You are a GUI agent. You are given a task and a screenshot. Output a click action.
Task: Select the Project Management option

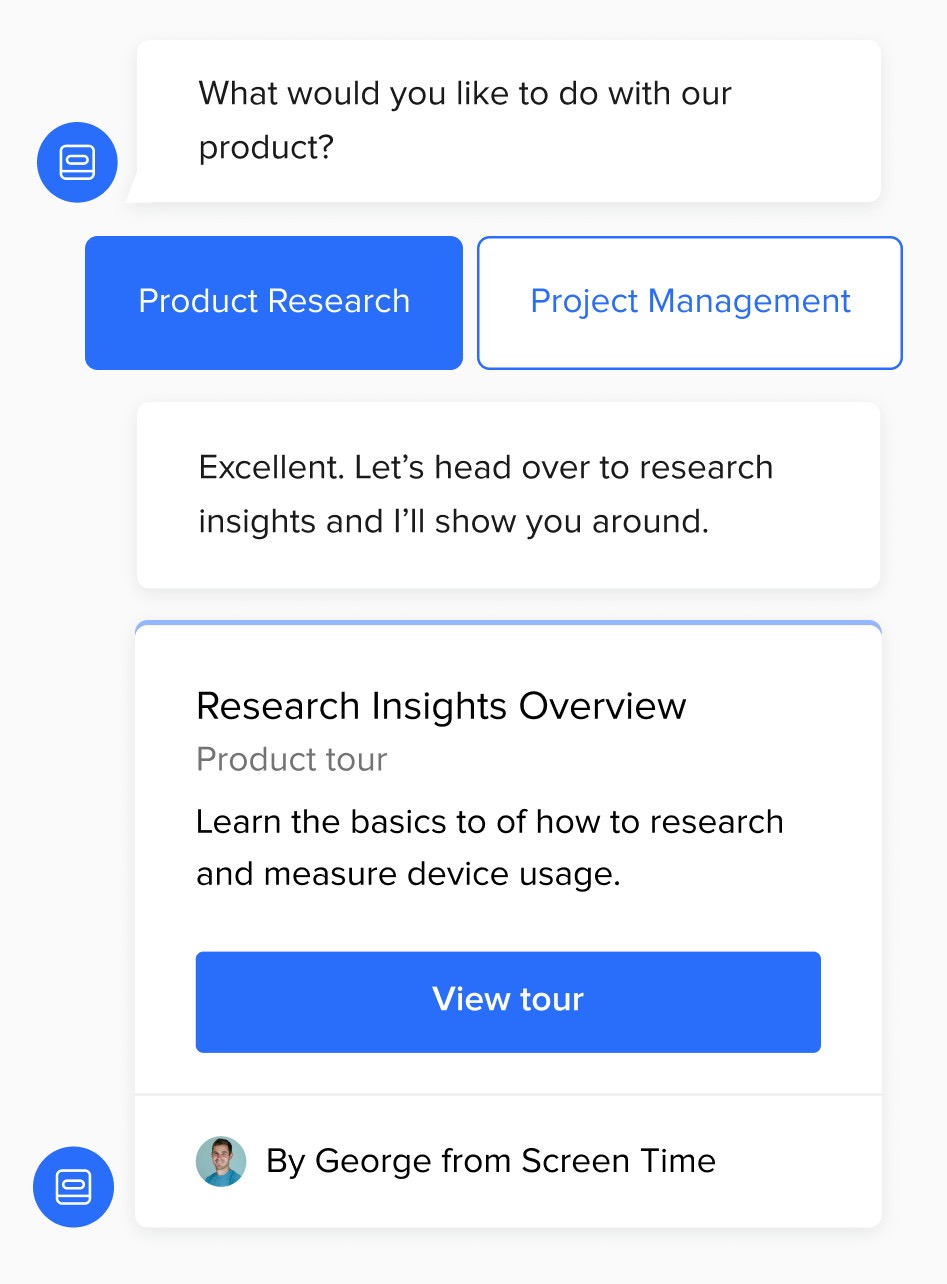[690, 302]
